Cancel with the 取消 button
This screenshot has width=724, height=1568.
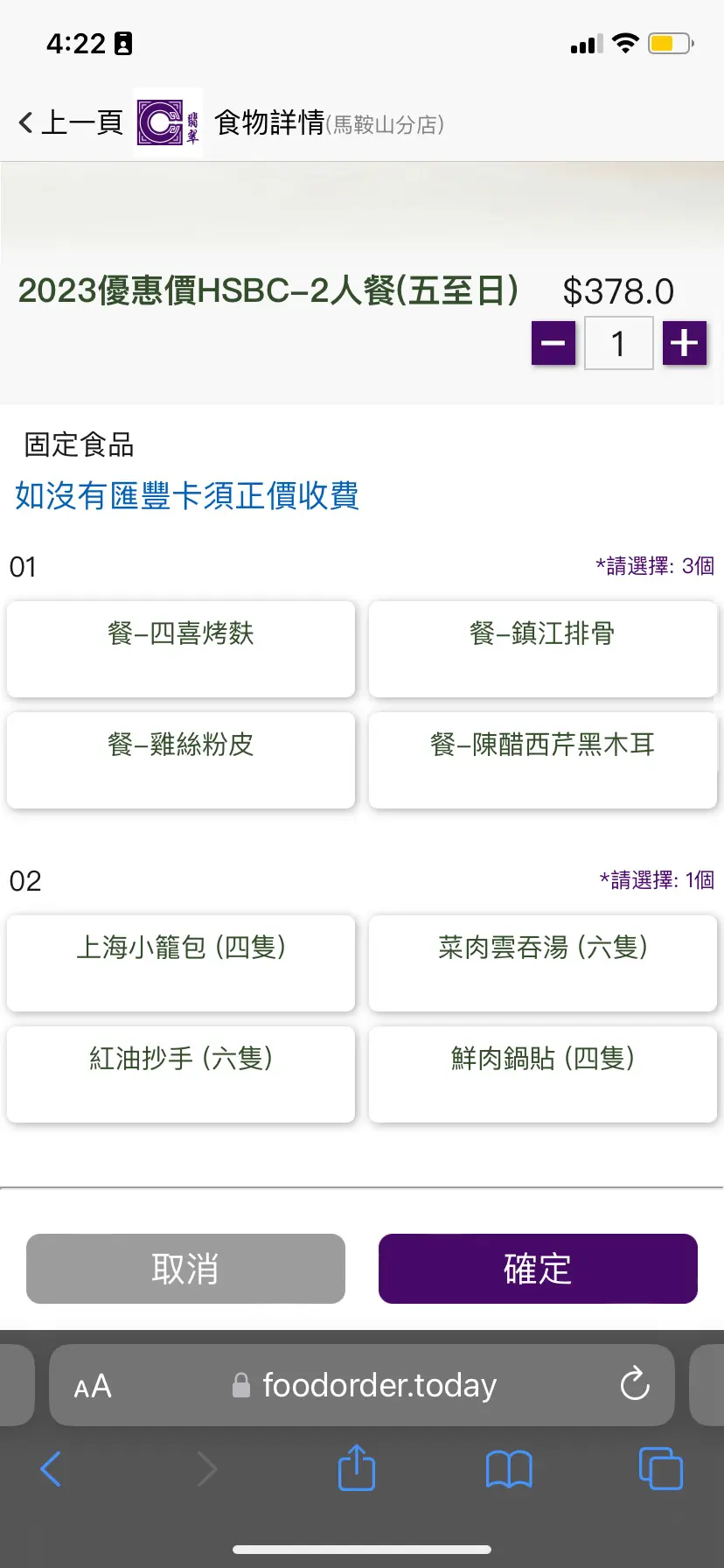[185, 1269]
